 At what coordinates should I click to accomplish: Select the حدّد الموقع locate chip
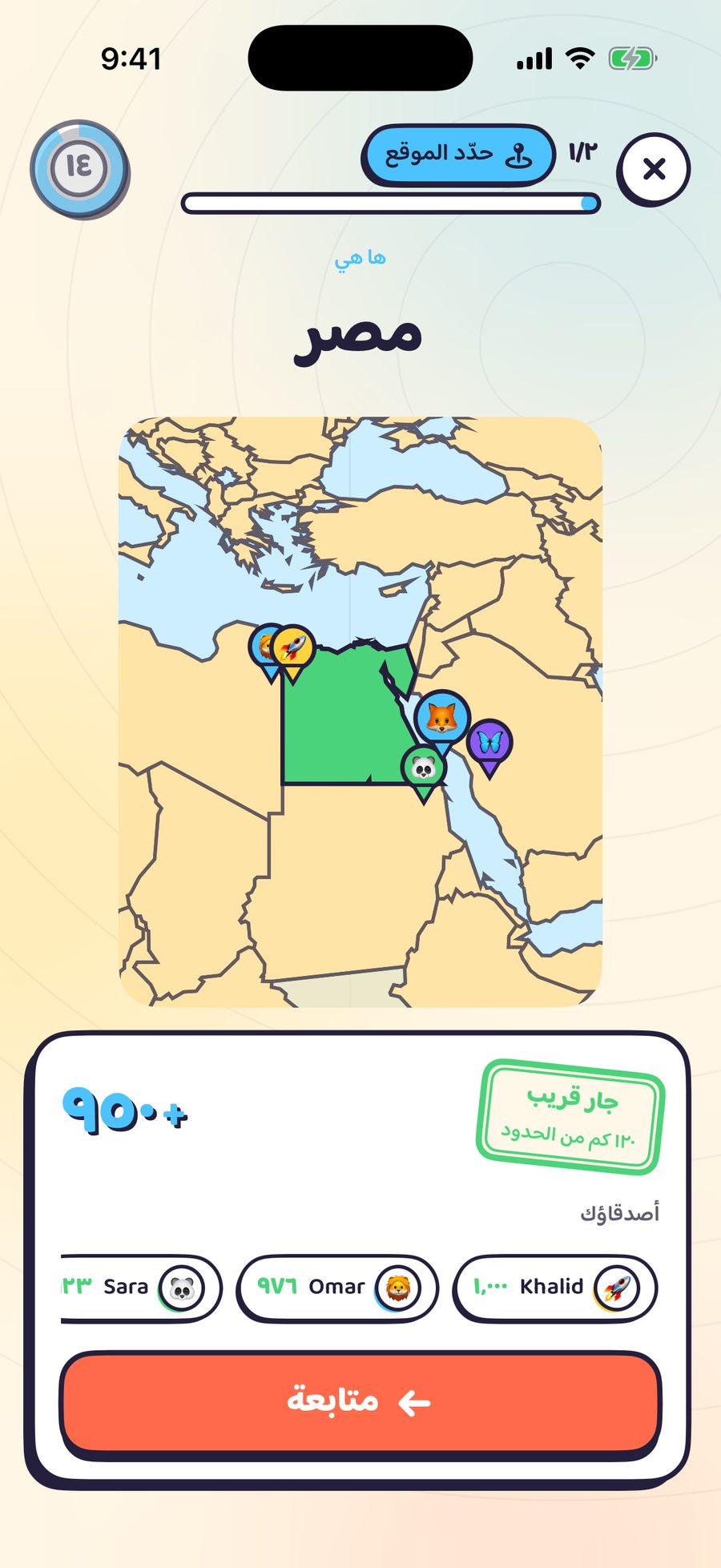click(458, 154)
